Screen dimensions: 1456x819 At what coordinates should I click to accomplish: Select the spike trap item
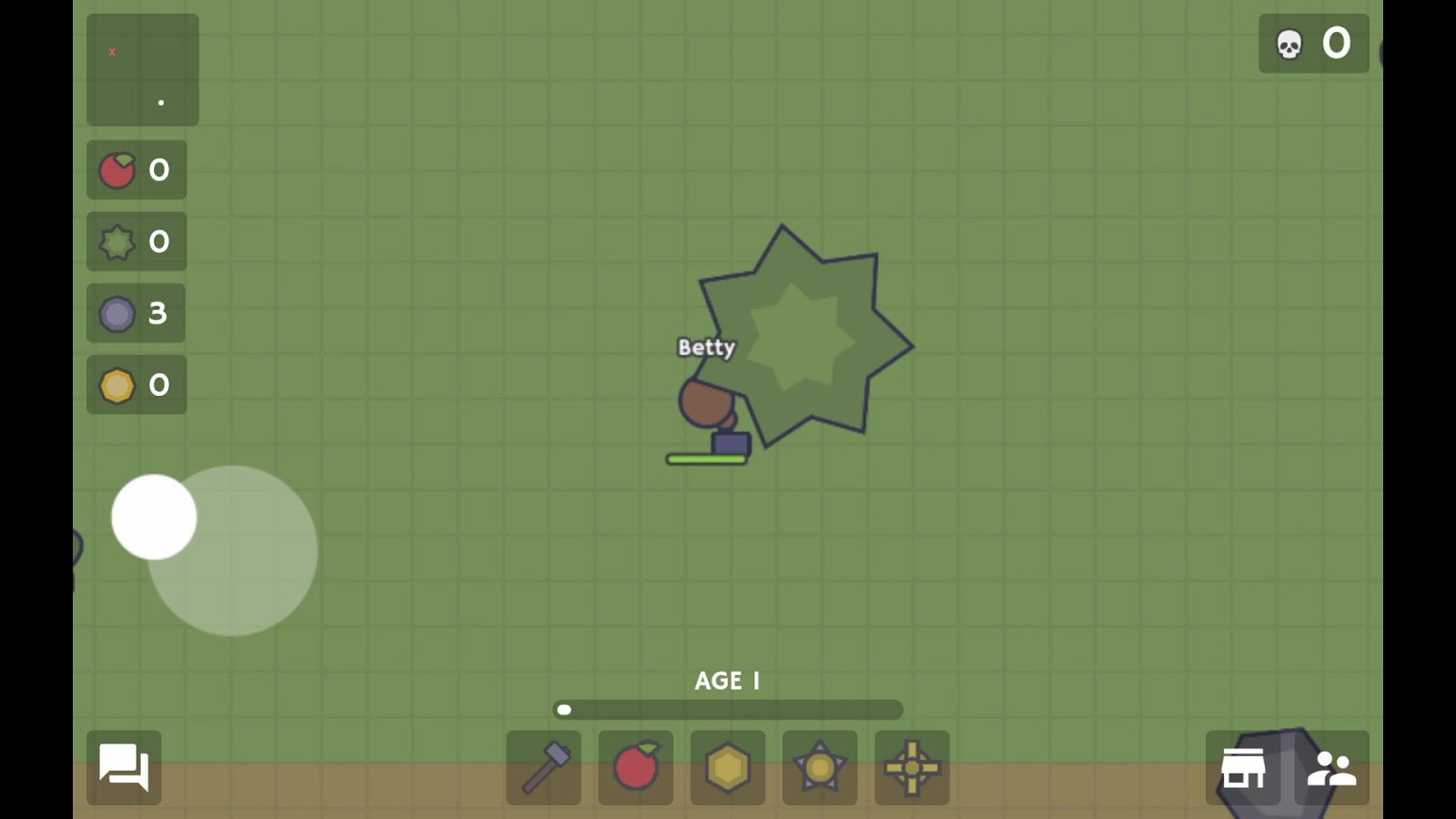pyautogui.click(x=819, y=767)
